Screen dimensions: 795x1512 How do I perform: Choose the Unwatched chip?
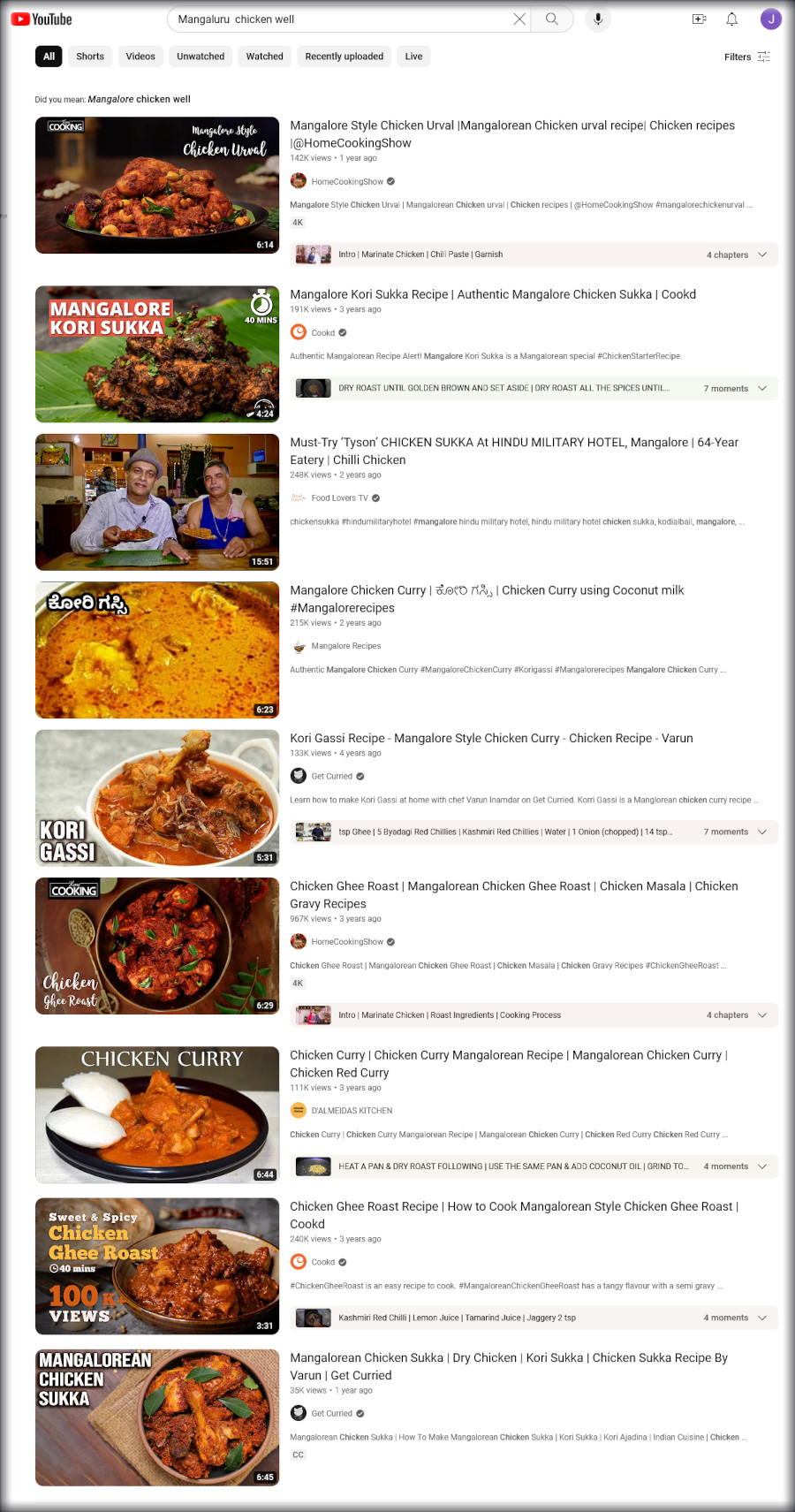[201, 57]
